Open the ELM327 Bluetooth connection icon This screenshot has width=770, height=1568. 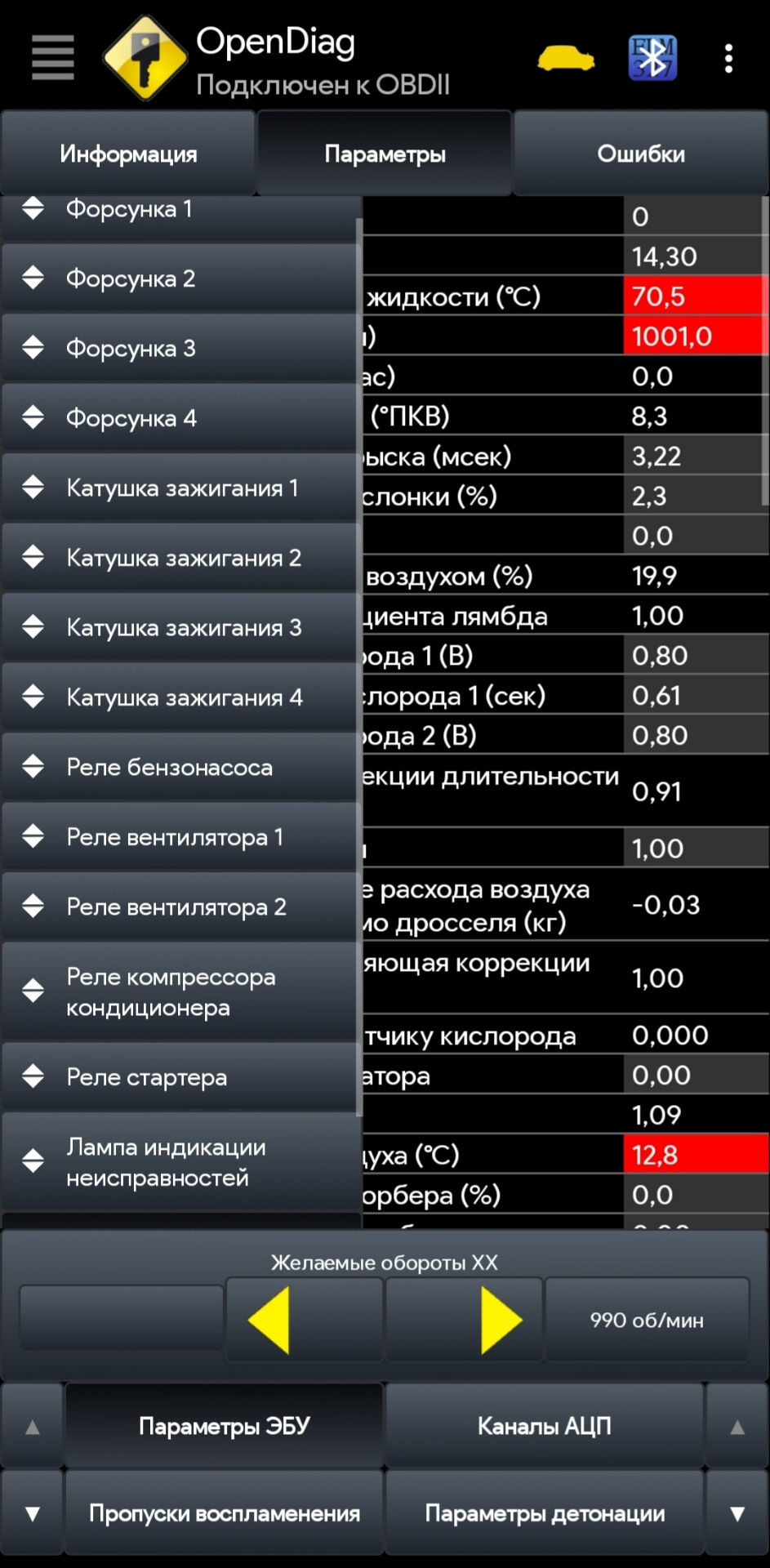coord(652,58)
